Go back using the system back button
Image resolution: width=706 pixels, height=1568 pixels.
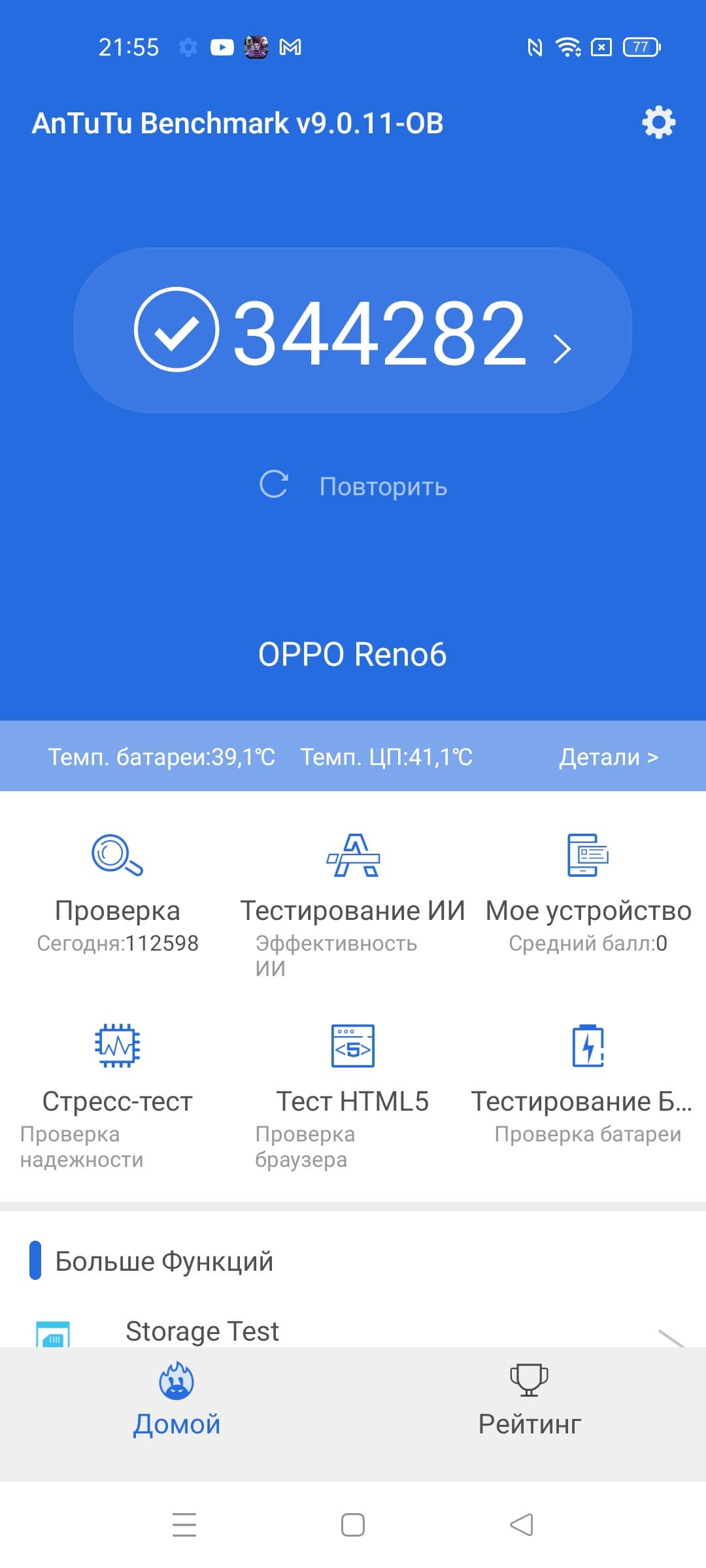[522, 1525]
